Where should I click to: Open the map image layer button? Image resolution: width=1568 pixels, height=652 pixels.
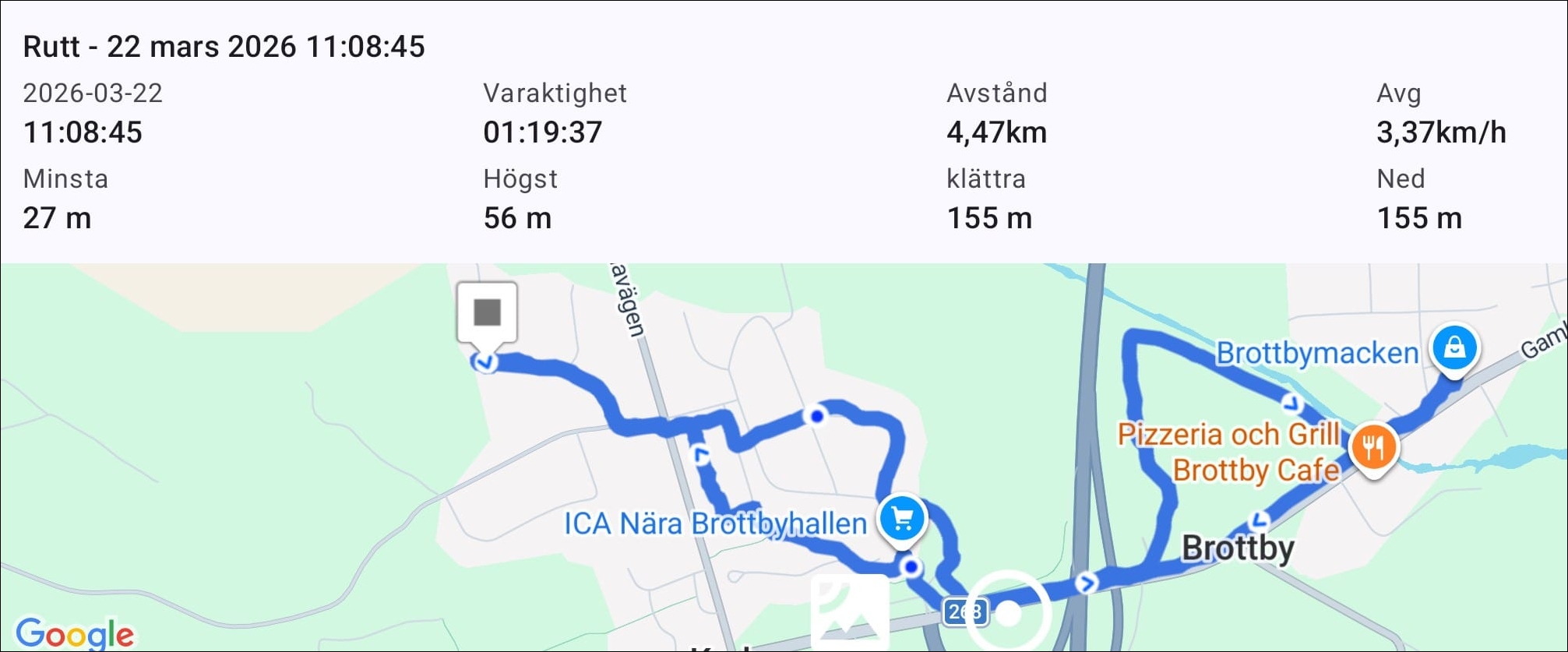849,611
